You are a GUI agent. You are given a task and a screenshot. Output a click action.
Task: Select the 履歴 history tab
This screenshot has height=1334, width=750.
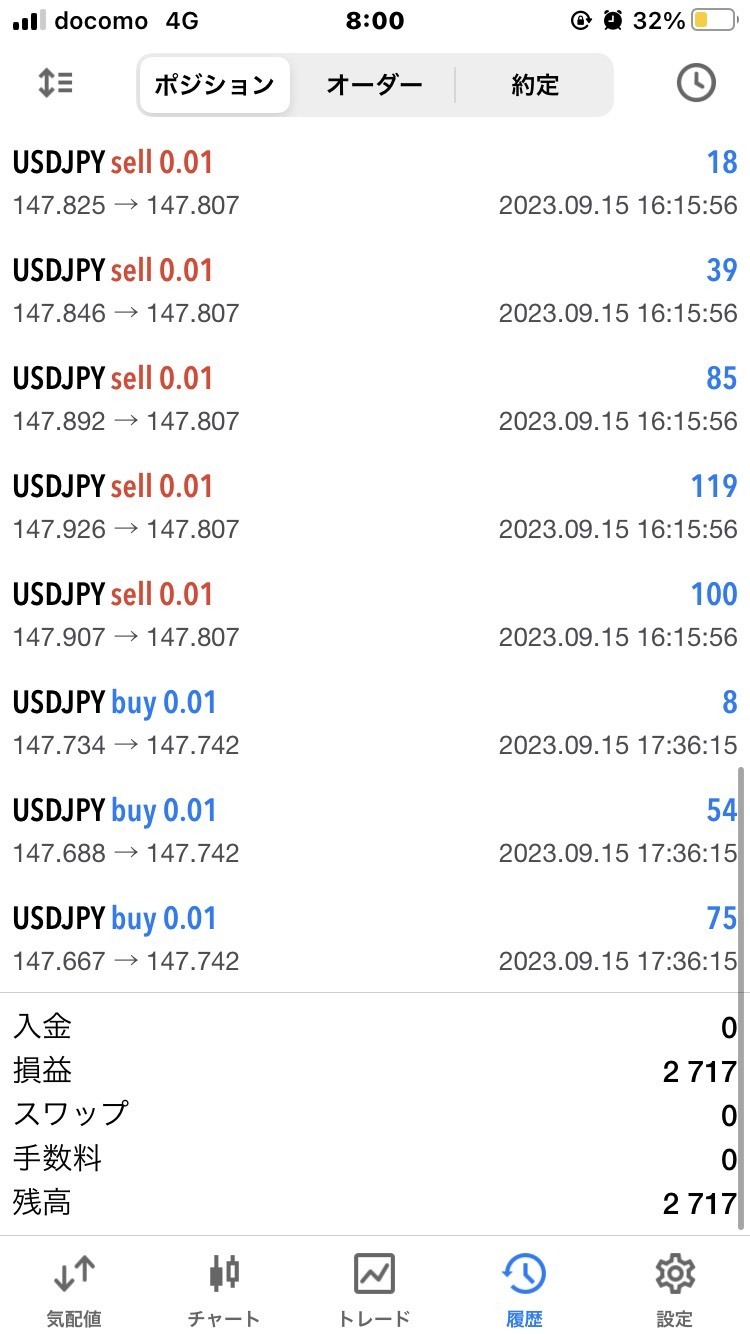(x=524, y=1288)
